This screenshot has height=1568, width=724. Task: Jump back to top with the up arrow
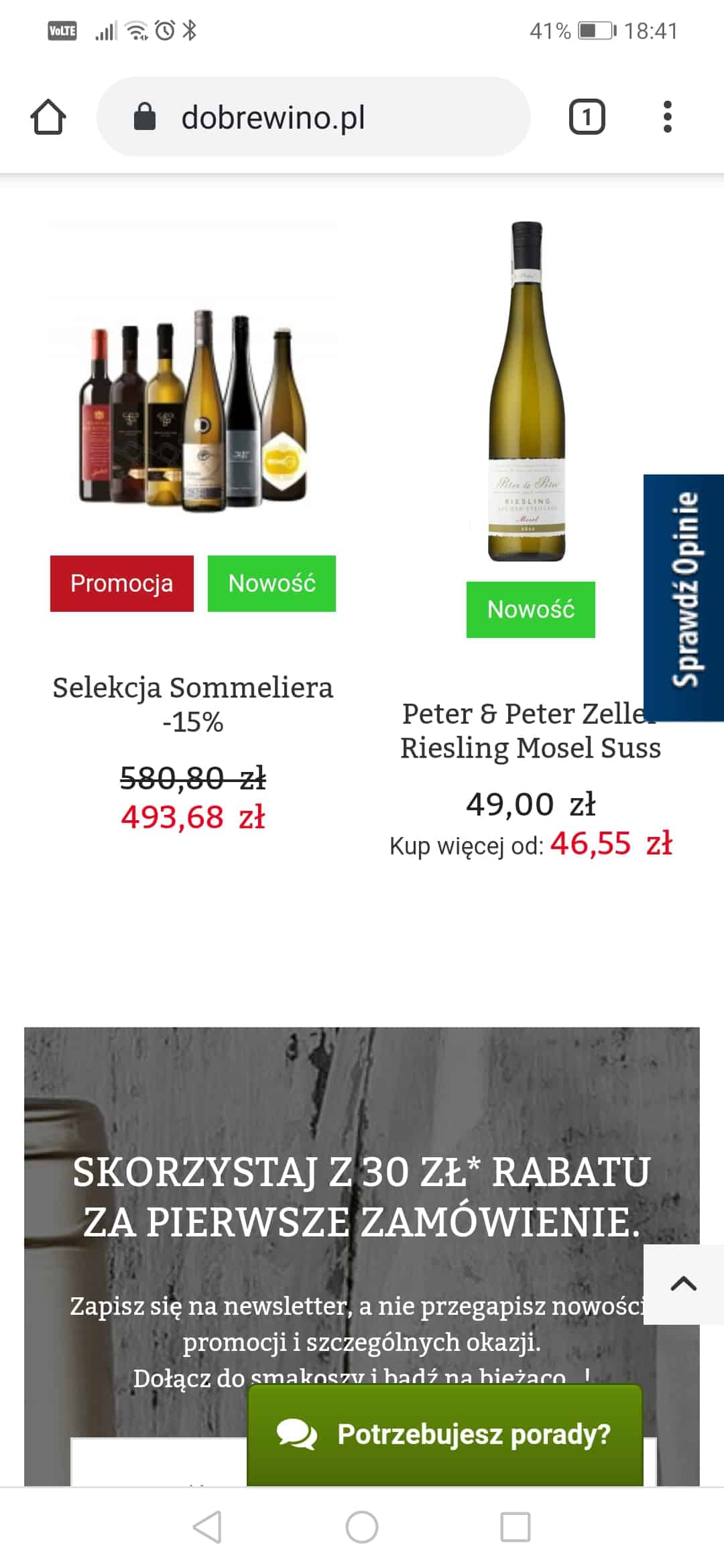(x=684, y=1284)
